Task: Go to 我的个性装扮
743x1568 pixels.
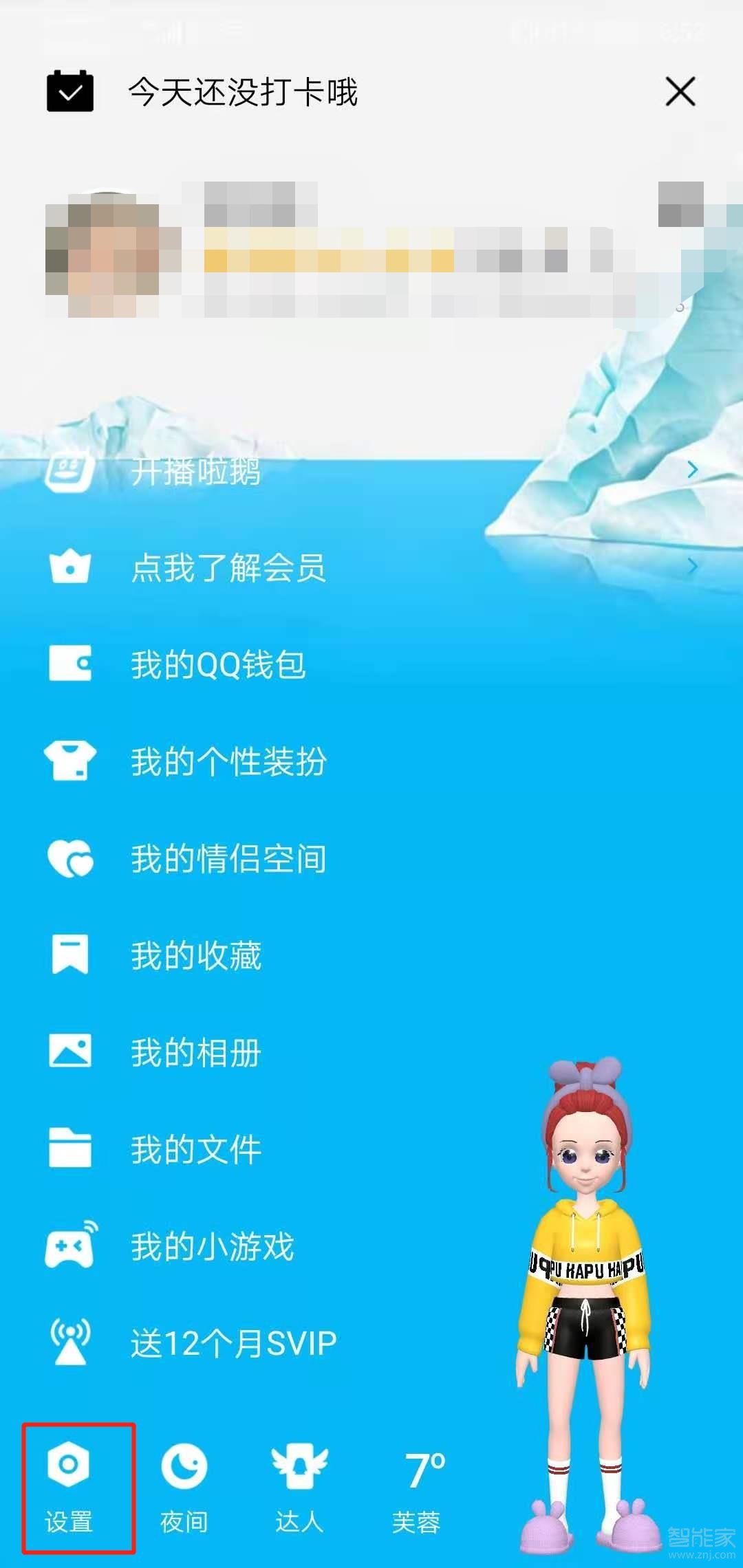Action: click(228, 762)
